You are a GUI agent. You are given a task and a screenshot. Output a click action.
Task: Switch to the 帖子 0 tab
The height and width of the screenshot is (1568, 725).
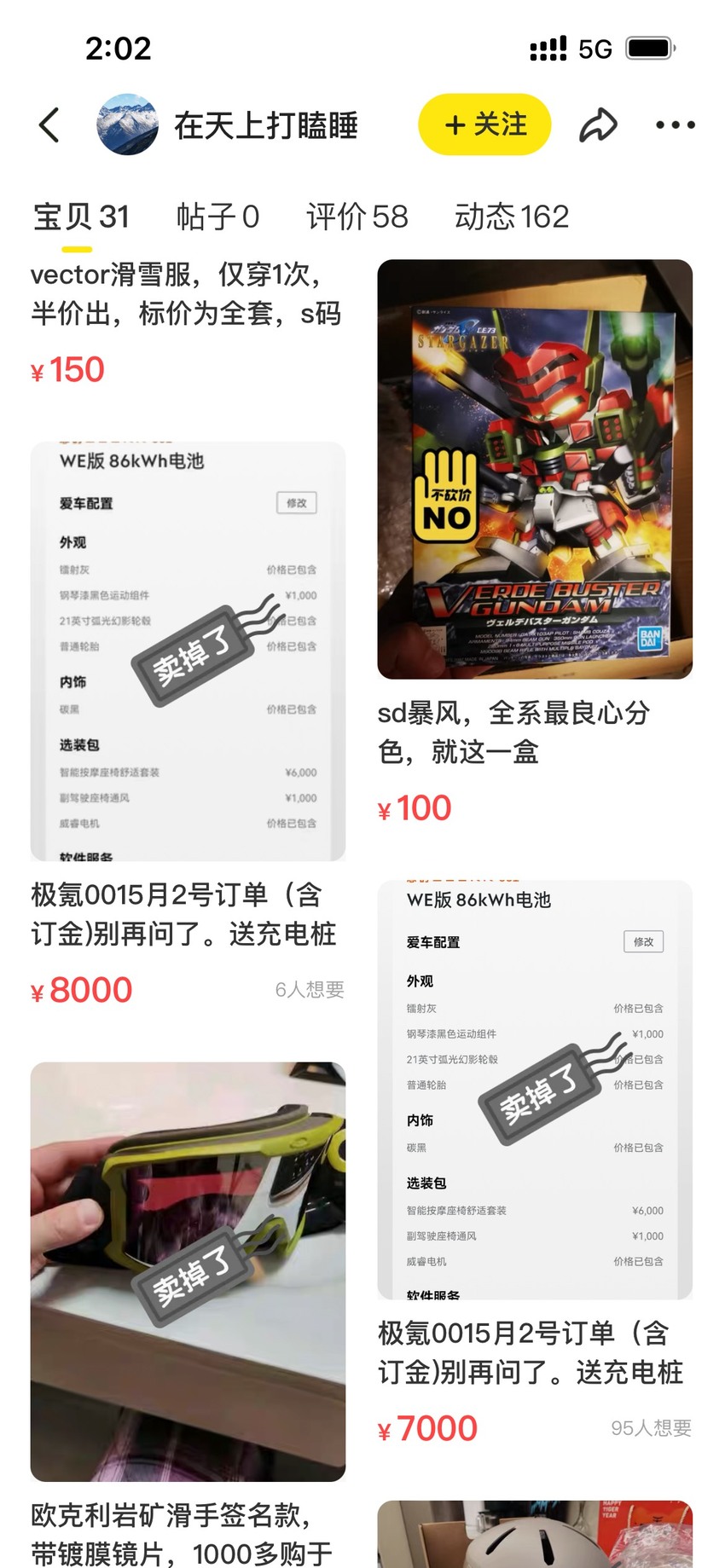[x=217, y=217]
